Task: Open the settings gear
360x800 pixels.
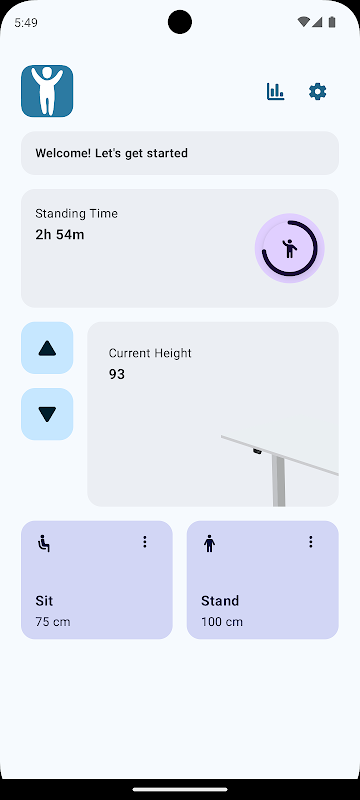Action: 317,92
